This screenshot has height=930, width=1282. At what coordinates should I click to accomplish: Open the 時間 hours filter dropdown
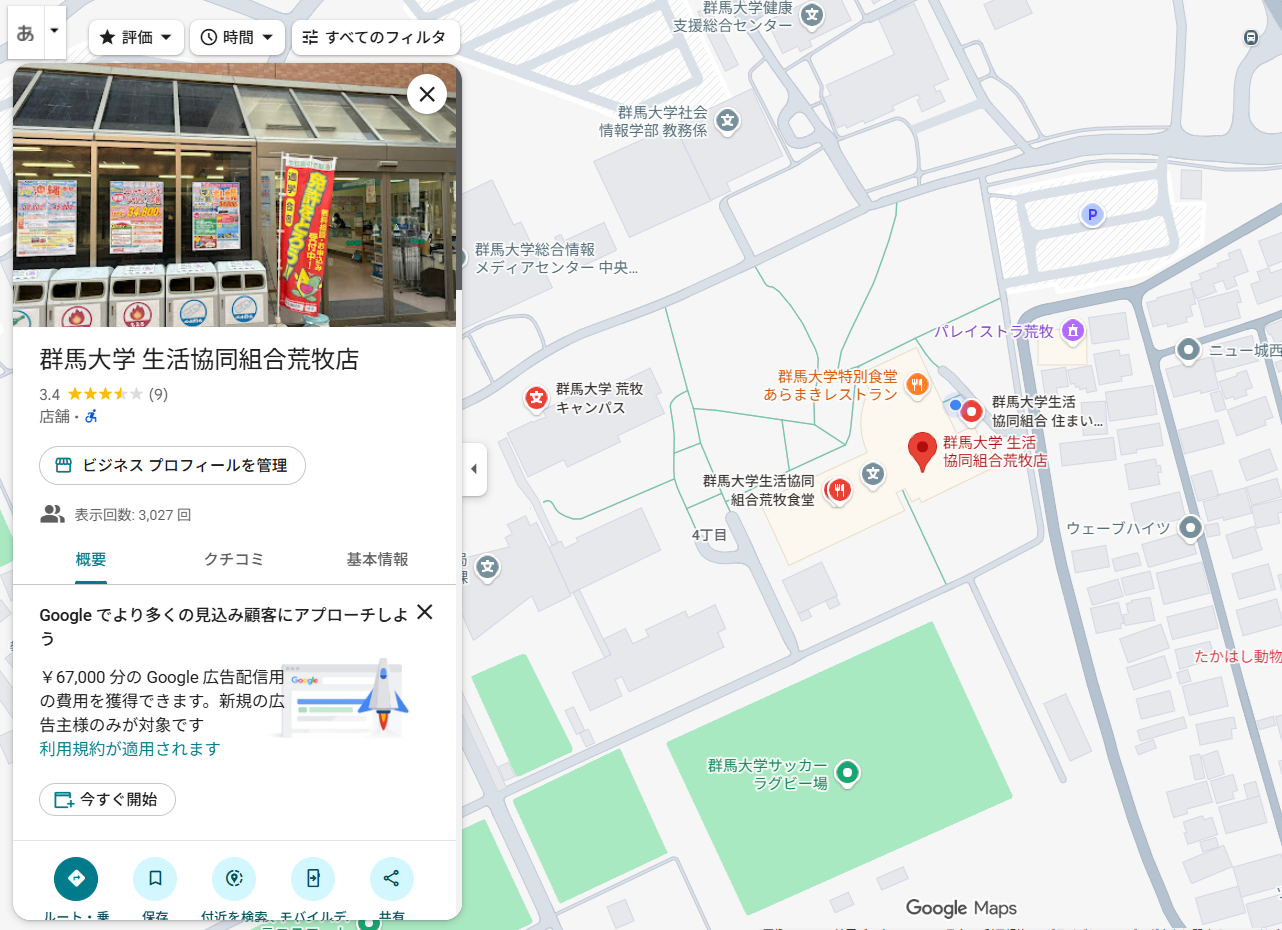[237, 38]
